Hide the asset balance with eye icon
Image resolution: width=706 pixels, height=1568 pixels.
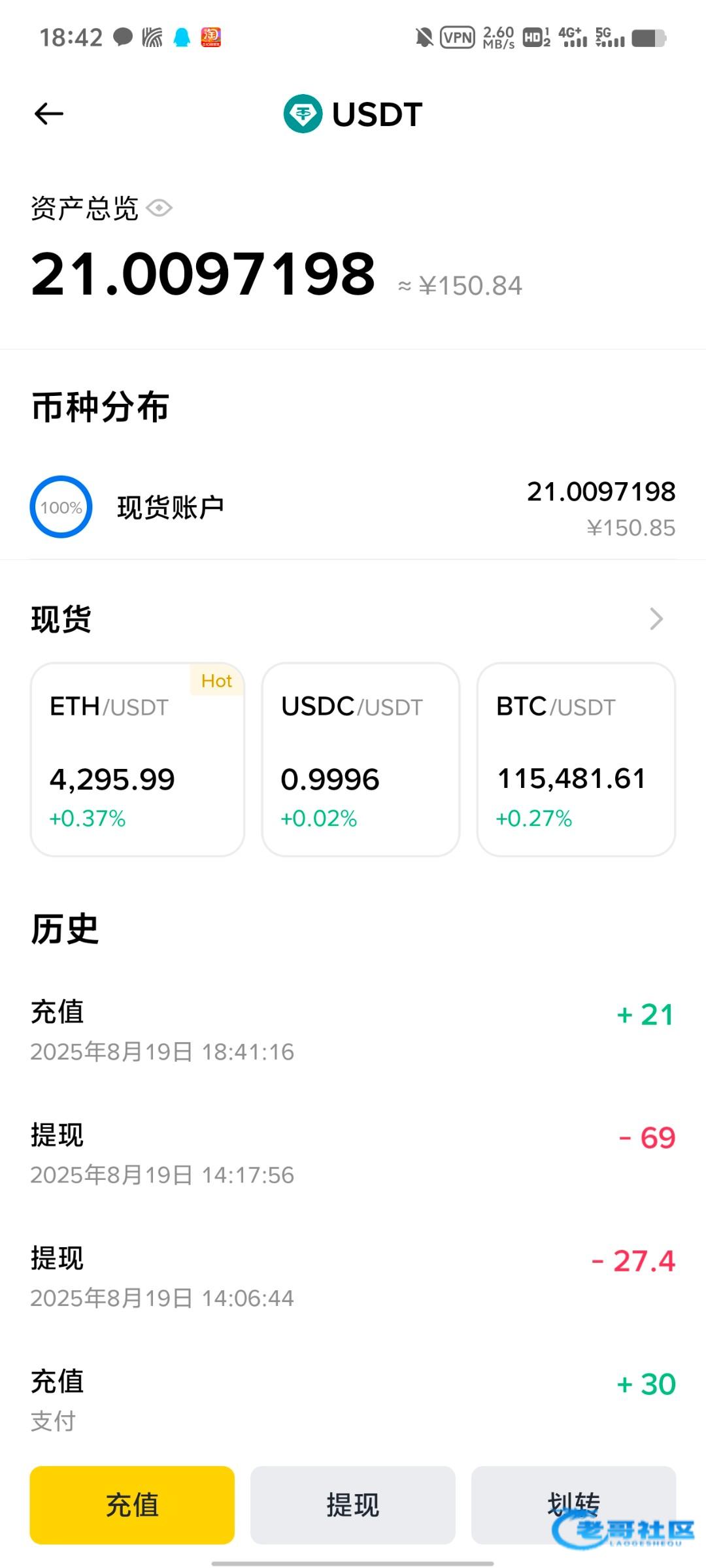pyautogui.click(x=159, y=208)
